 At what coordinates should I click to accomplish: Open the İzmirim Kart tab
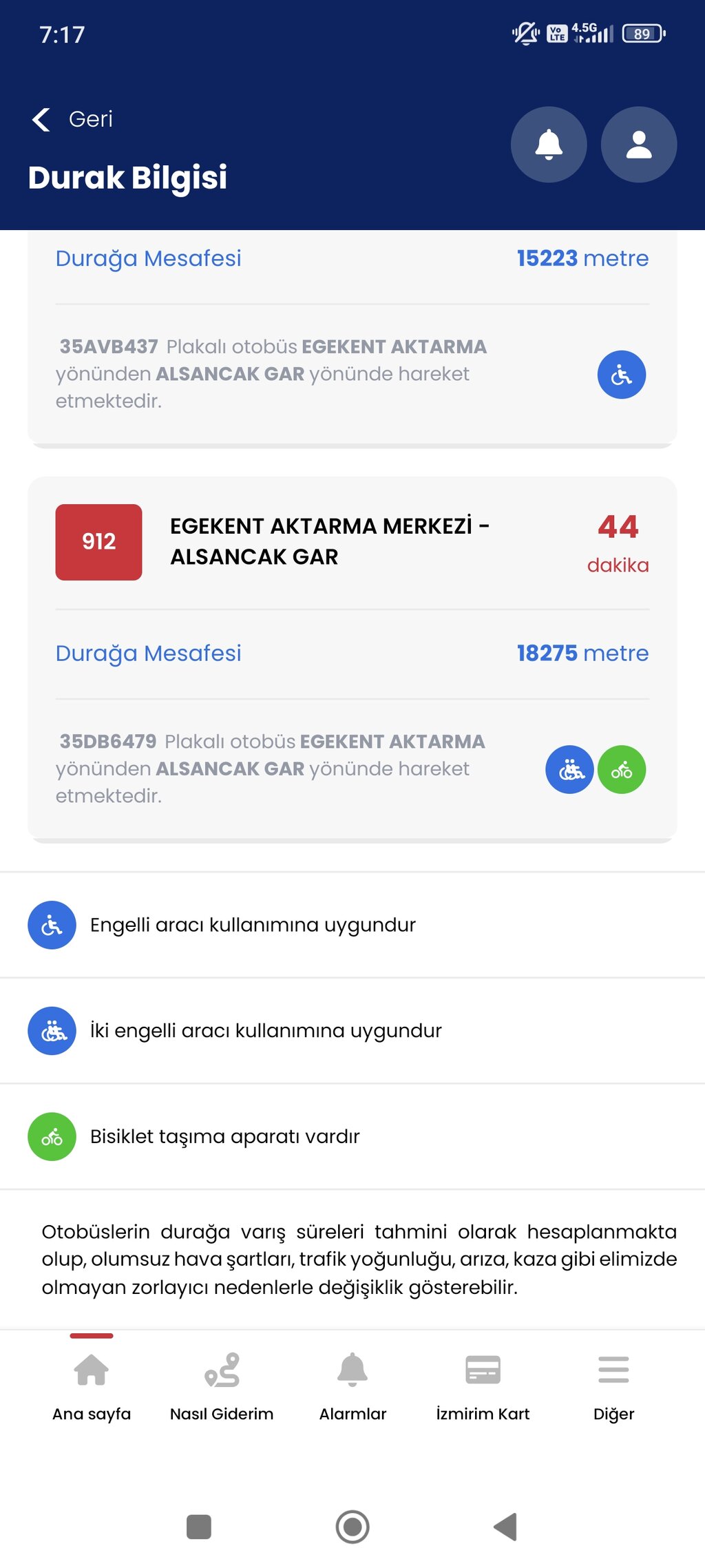coord(483,1384)
